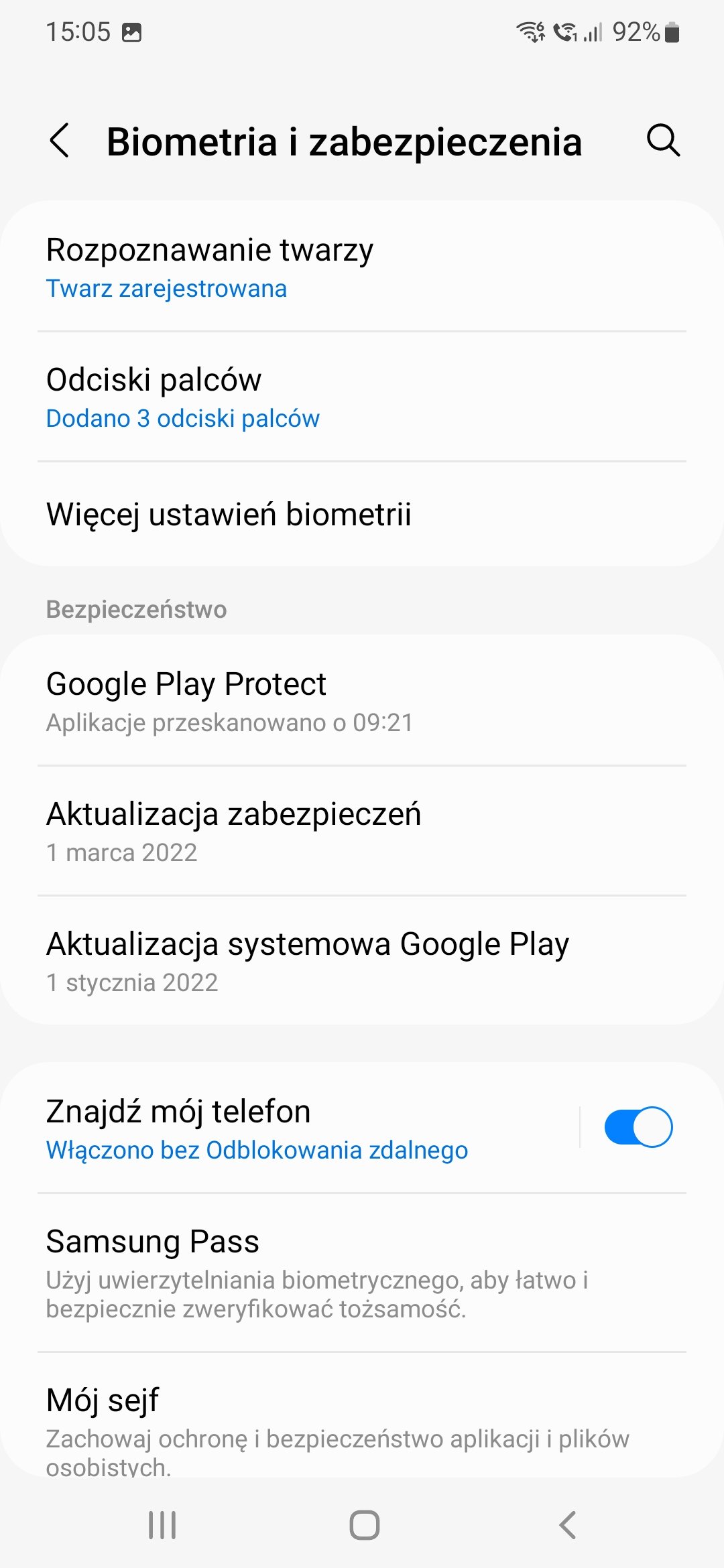
Task: Open Mój sejf
Action: coord(362,1415)
